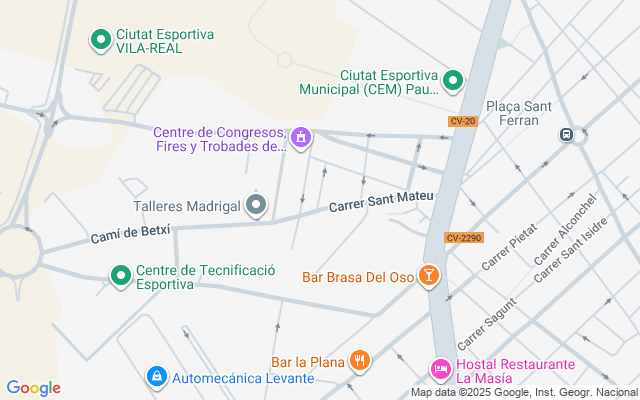Tap the transit station icon near Plaça Sant Ferran
640x400 pixels.
click(x=567, y=134)
